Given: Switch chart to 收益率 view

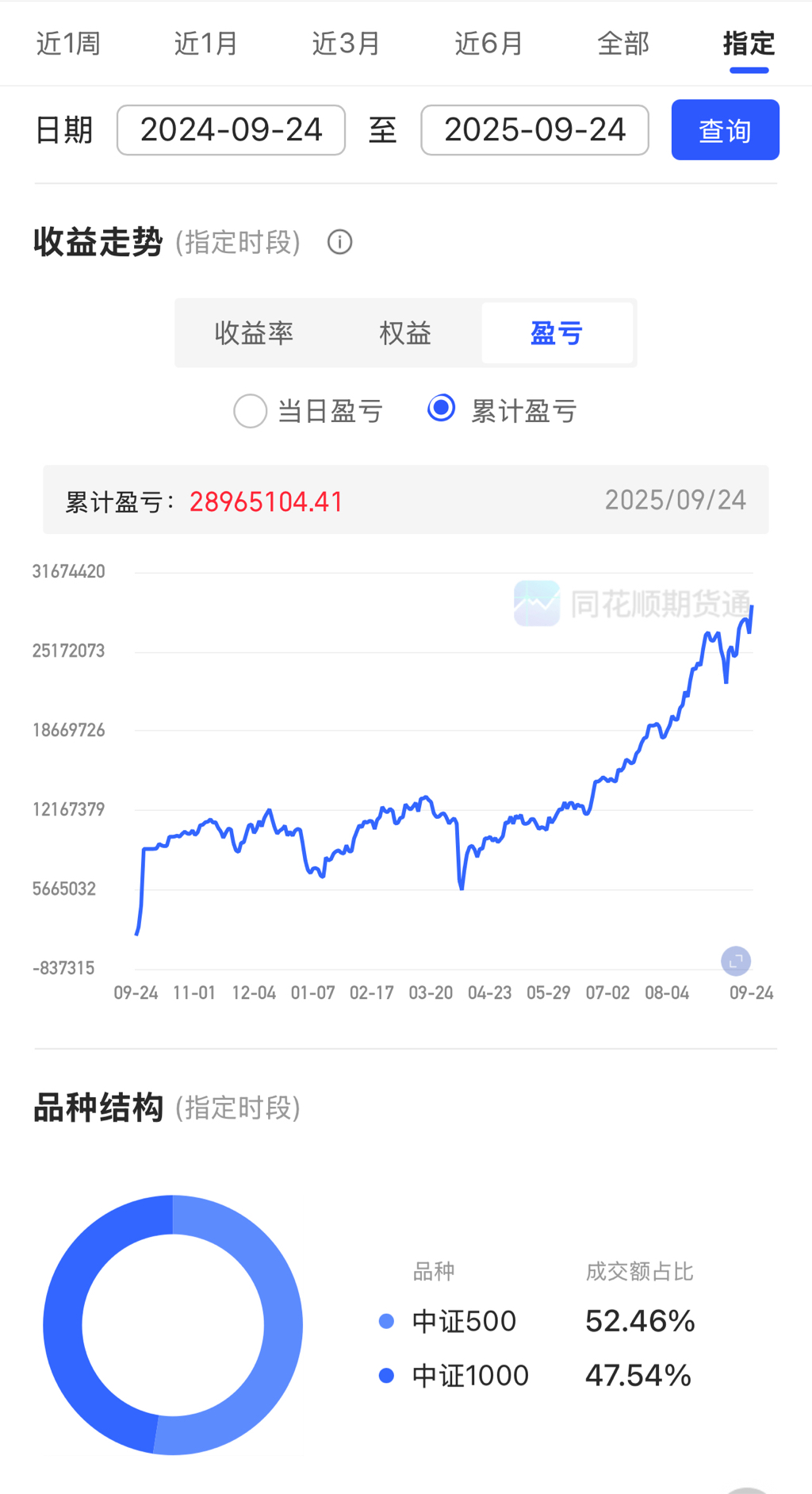Looking at the screenshot, I should pos(254,333).
